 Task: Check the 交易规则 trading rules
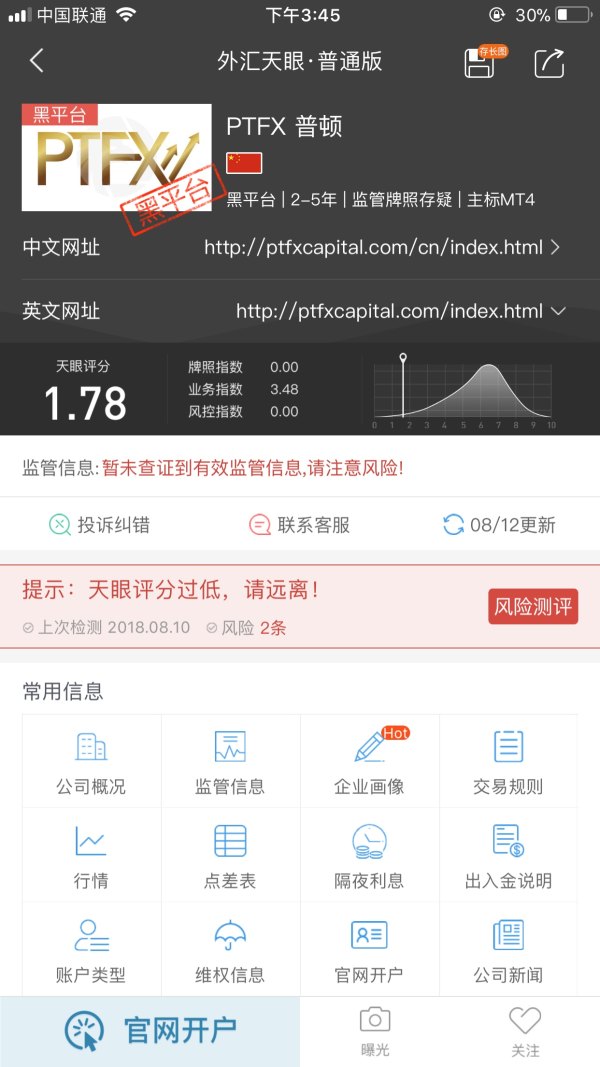[508, 762]
